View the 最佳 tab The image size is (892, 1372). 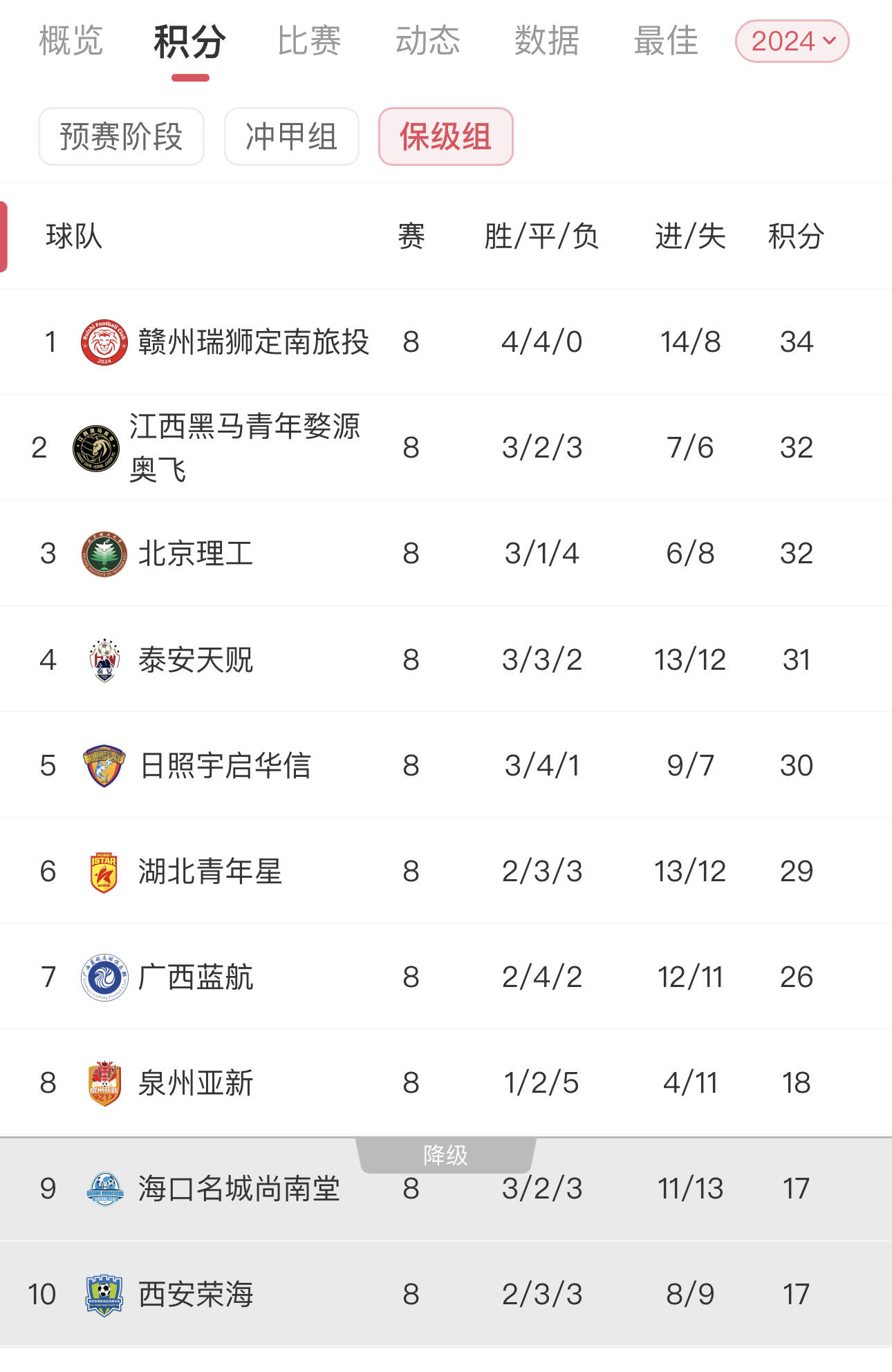666,41
